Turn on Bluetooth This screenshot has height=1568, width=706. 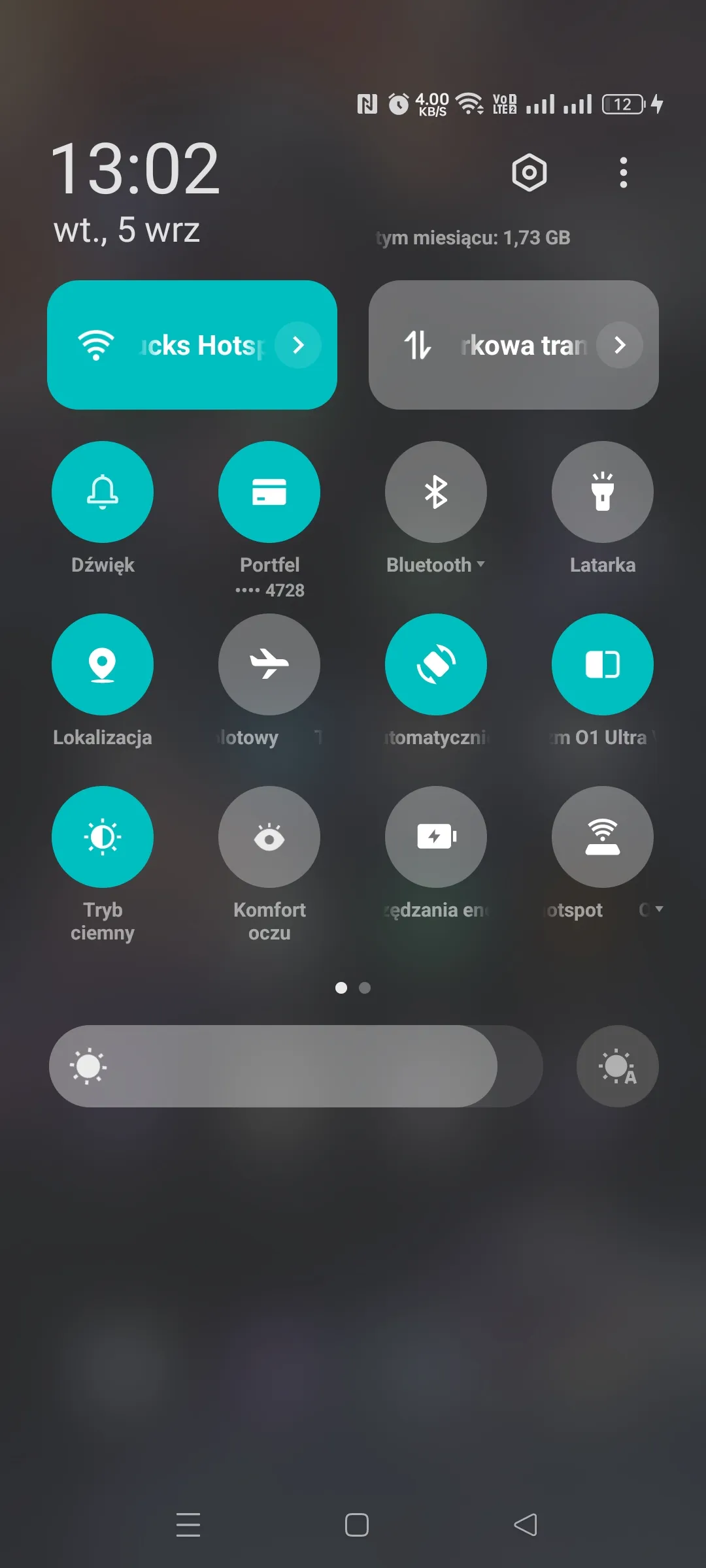[436, 492]
